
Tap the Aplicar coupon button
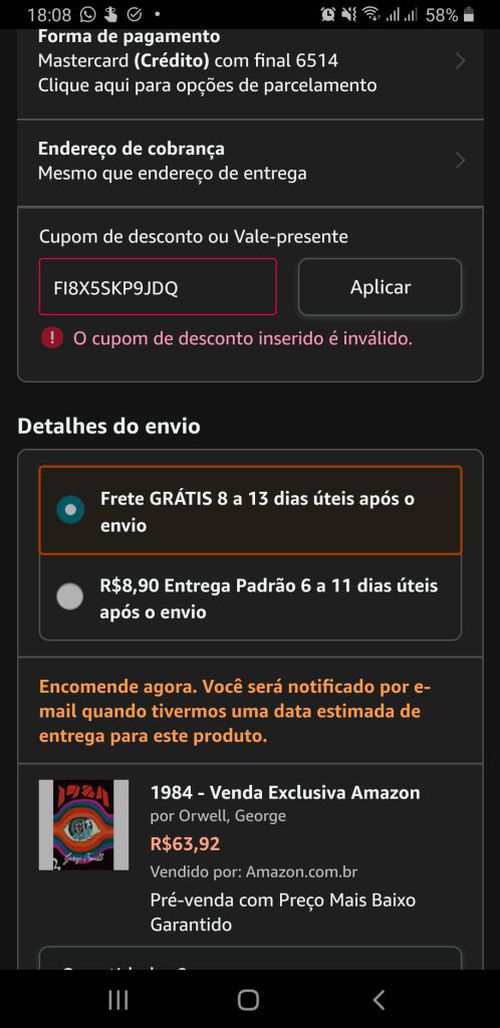[x=380, y=287]
